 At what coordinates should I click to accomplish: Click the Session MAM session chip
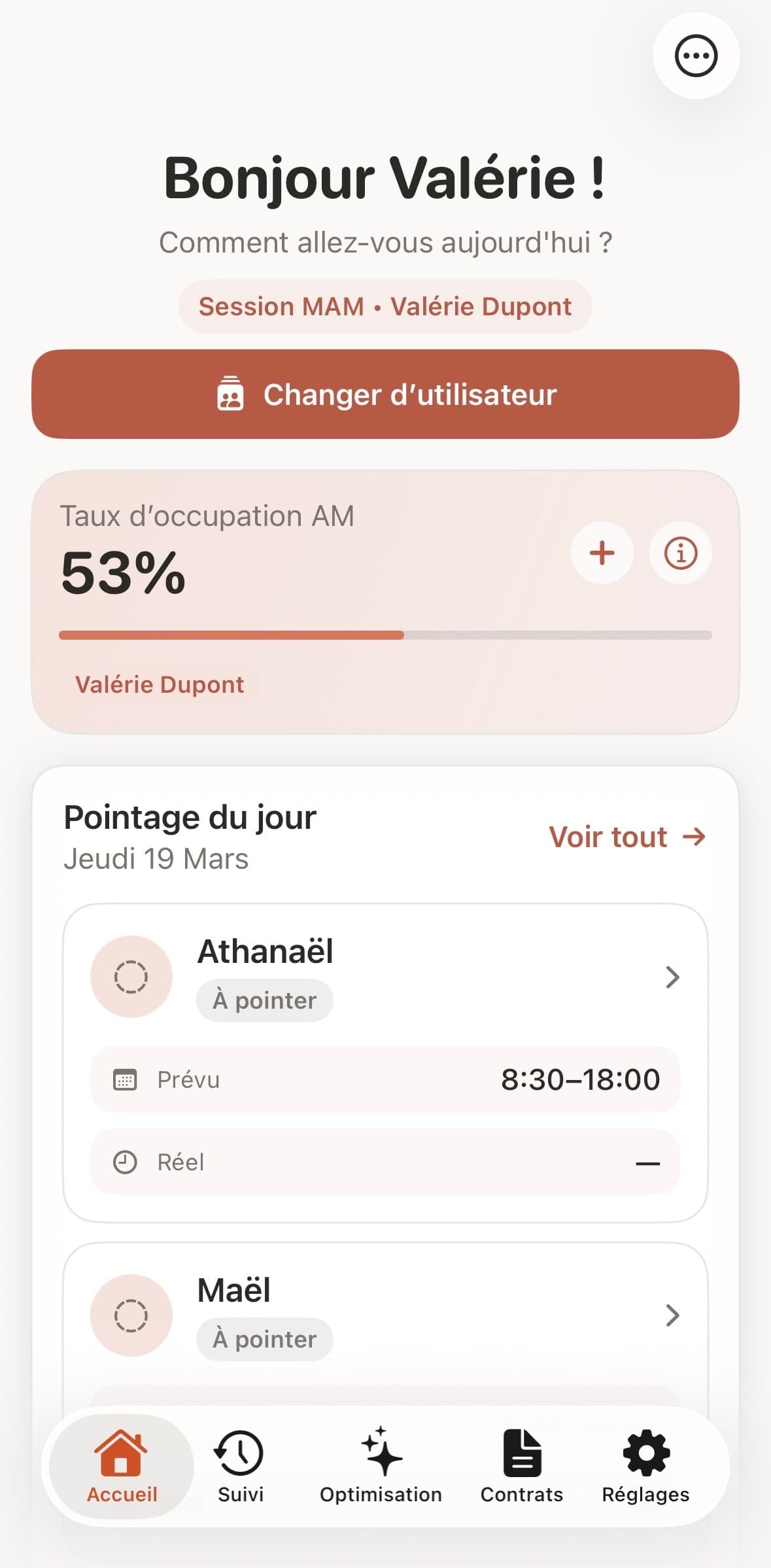click(385, 306)
